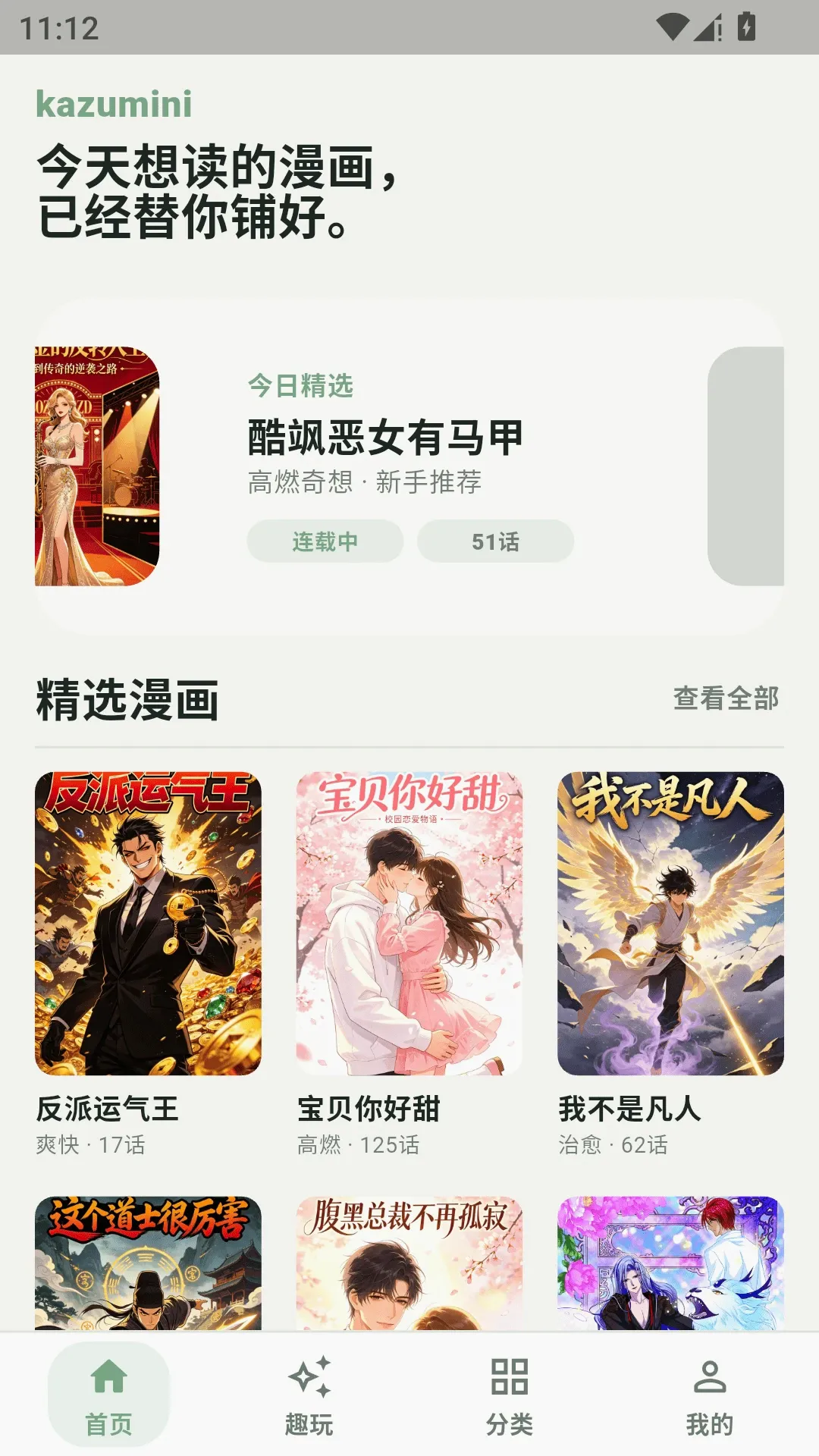The height and width of the screenshot is (1456, 819).
Task: Go to the 我的 tab
Action: pyautogui.click(x=710, y=1395)
